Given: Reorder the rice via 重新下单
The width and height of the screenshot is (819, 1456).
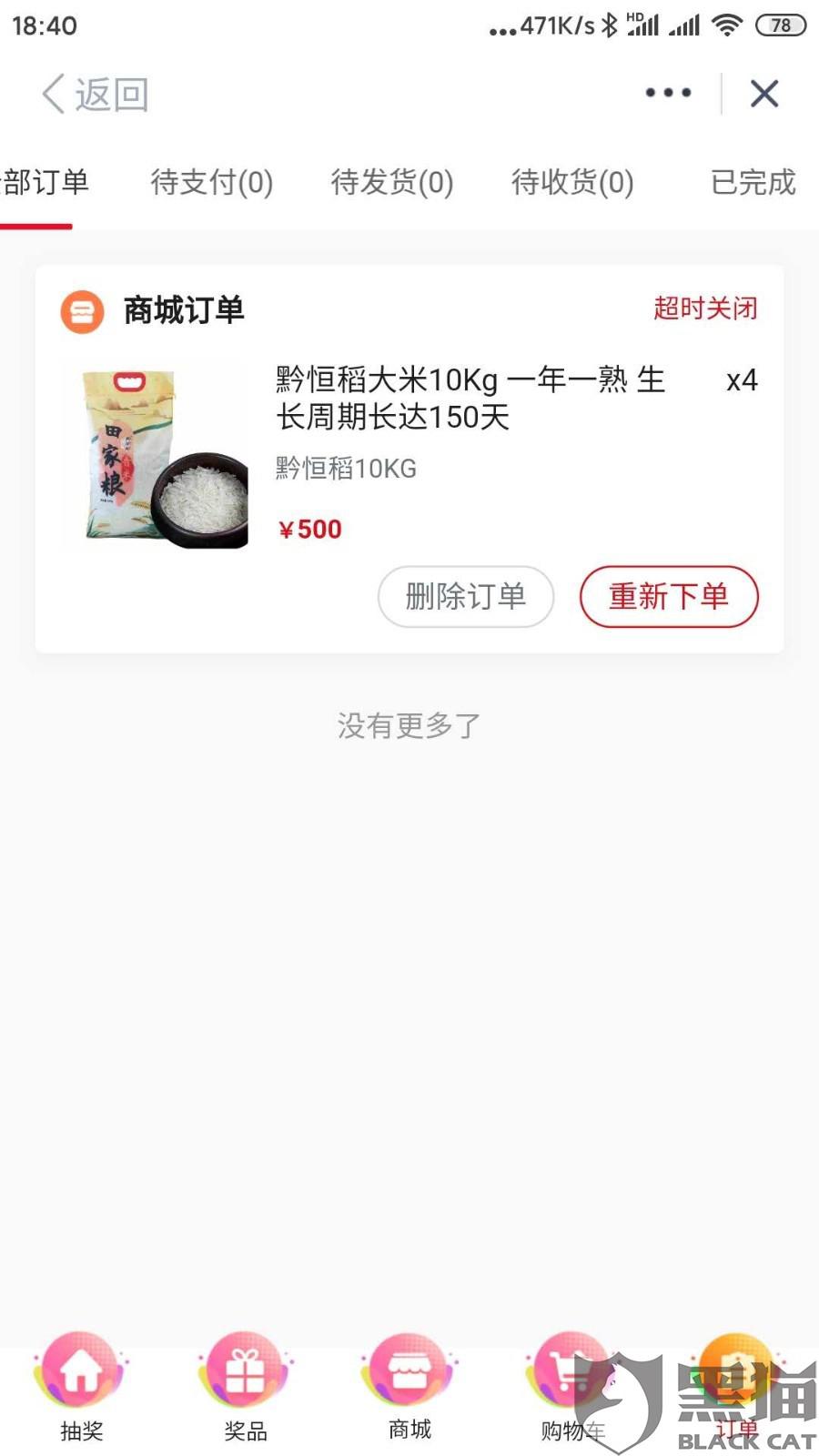Looking at the screenshot, I should click(x=669, y=597).
